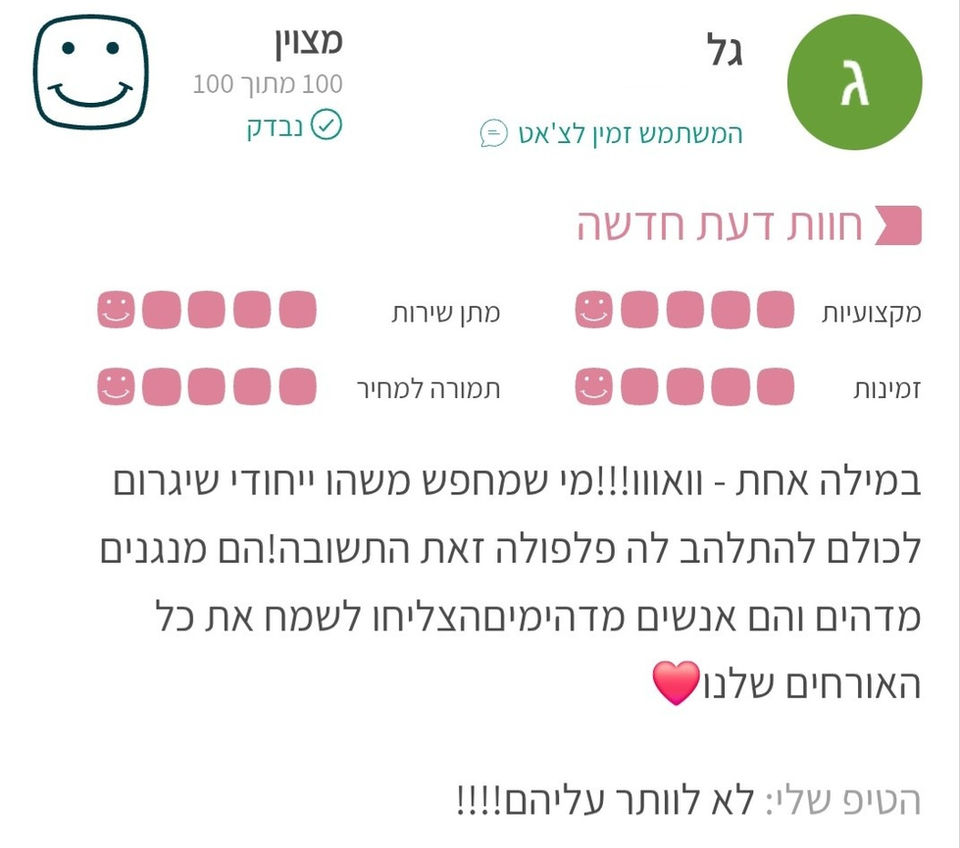Open גל's profile avatar
This screenshot has height=848, width=960.
click(x=854, y=84)
